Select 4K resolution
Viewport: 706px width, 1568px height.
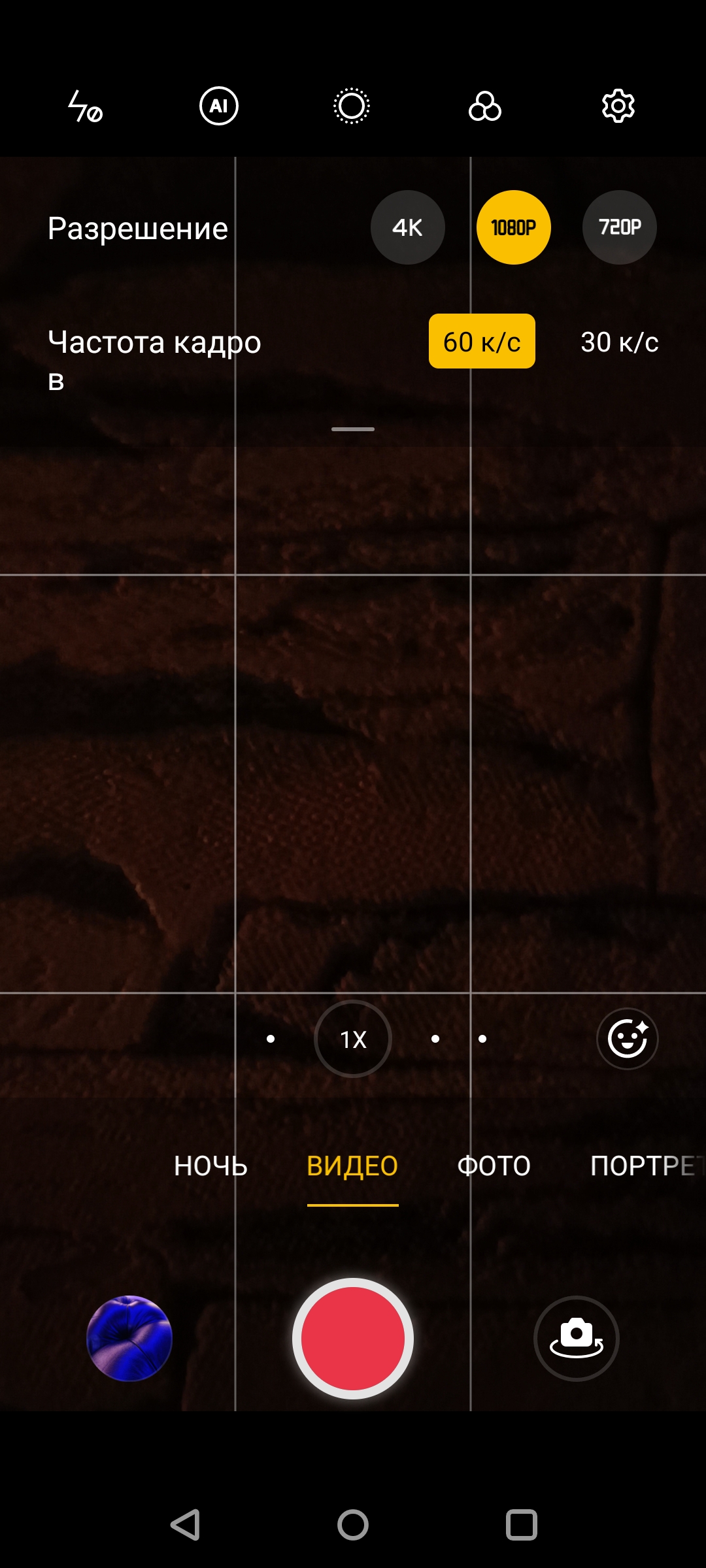(407, 227)
